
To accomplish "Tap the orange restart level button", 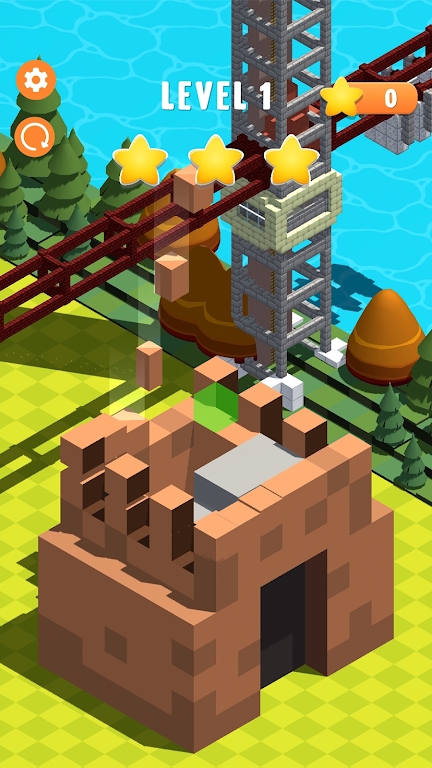I will (35, 137).
